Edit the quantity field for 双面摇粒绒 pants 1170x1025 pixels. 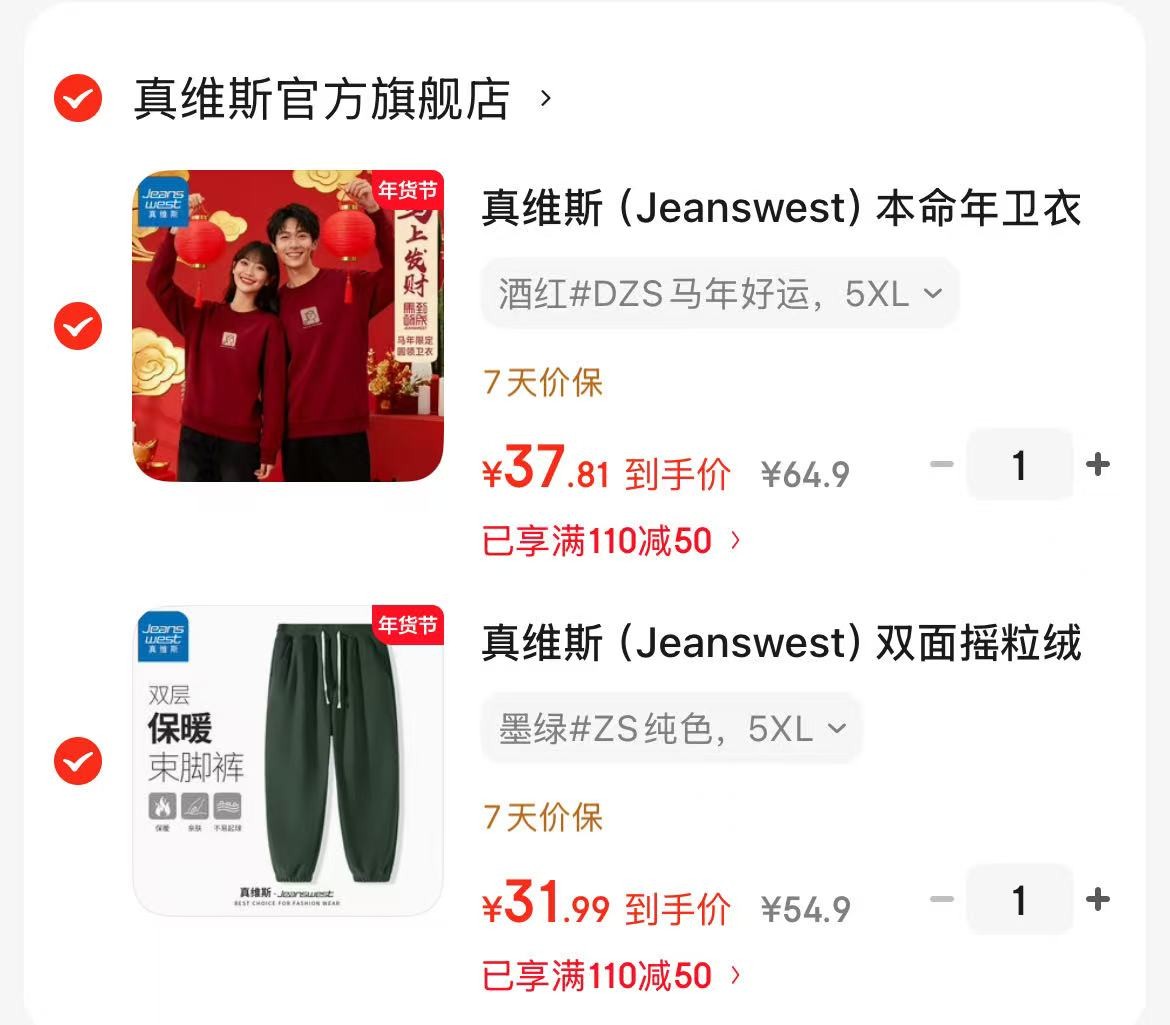(x=1019, y=899)
